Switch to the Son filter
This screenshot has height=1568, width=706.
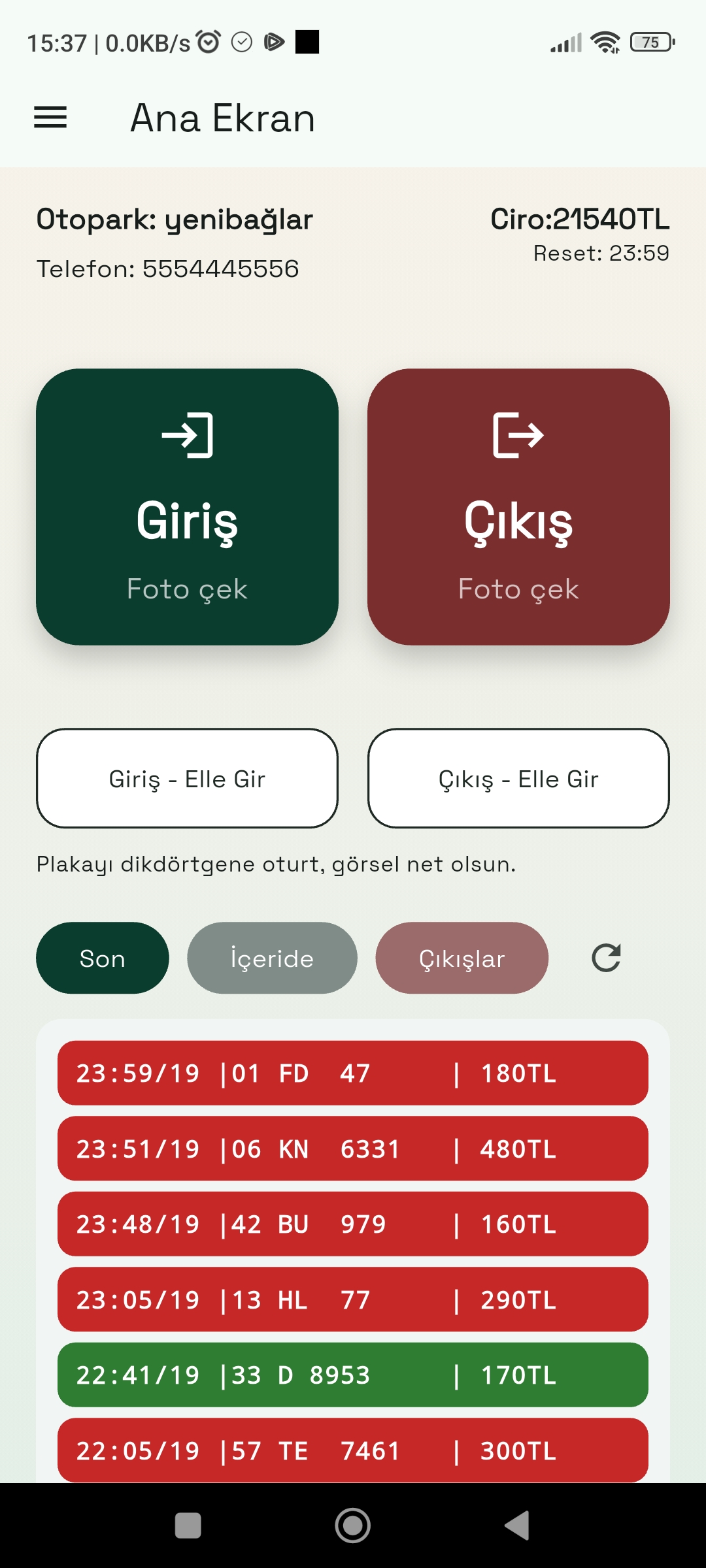coord(103,958)
